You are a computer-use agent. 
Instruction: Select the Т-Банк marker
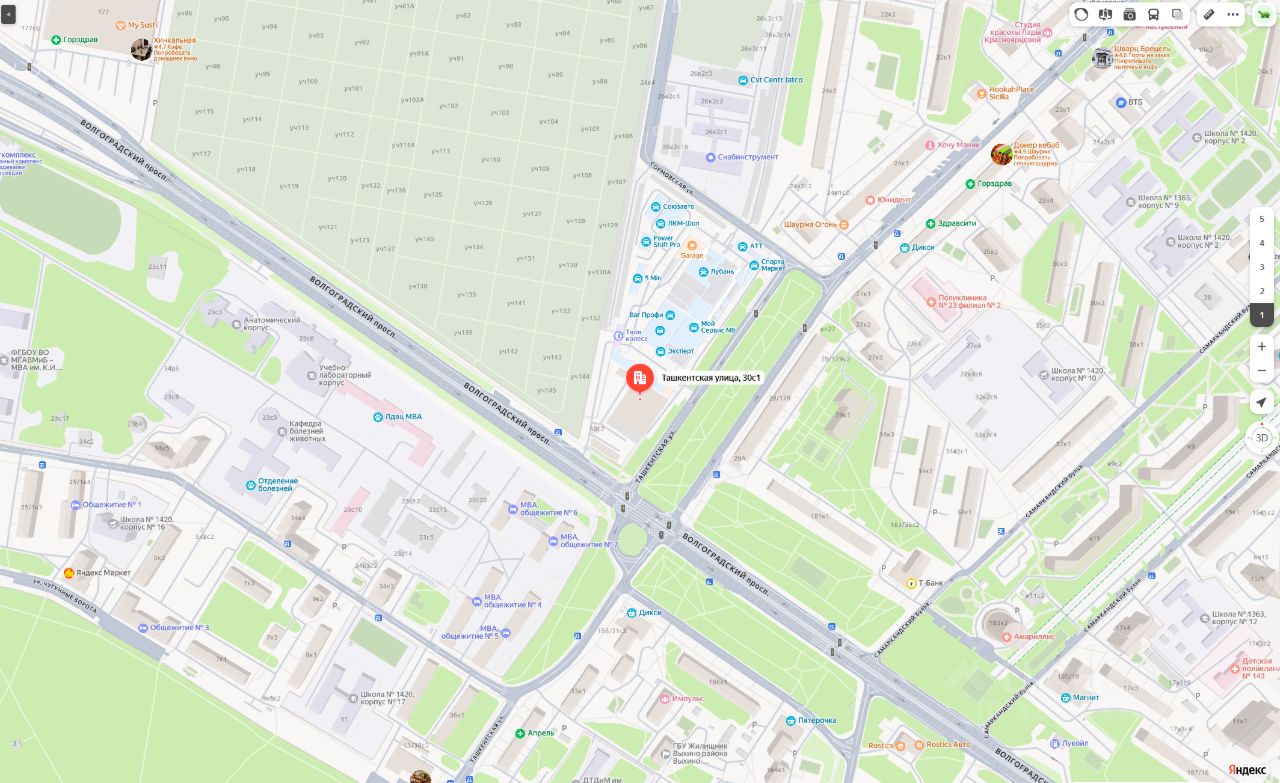pyautogui.click(x=911, y=583)
